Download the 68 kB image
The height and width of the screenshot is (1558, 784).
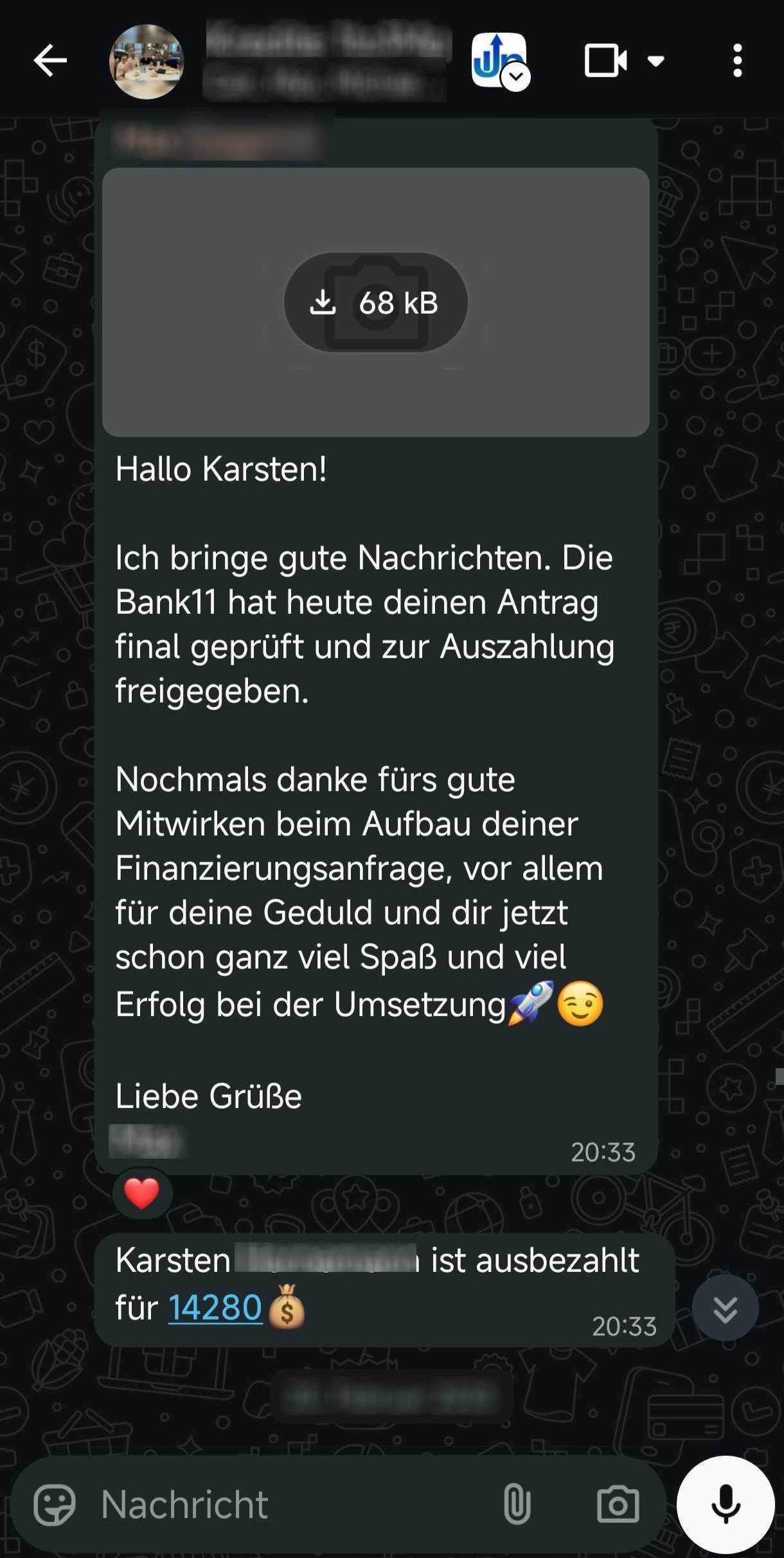click(375, 303)
